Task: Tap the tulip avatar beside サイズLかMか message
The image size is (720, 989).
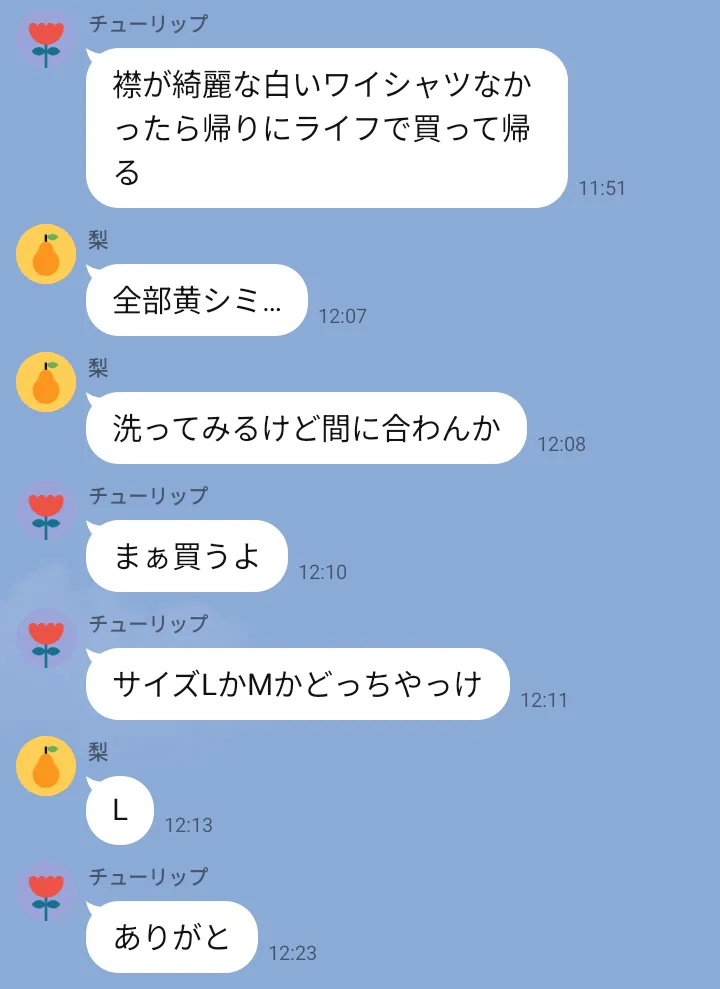Action: (46, 638)
